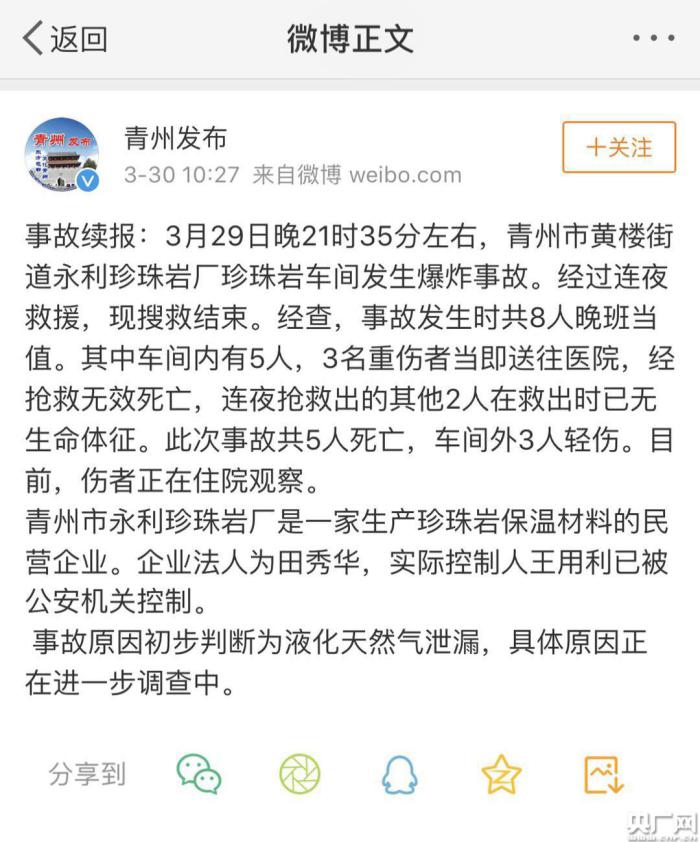Share the post to QQ
This screenshot has width=700, height=842.
[399, 774]
